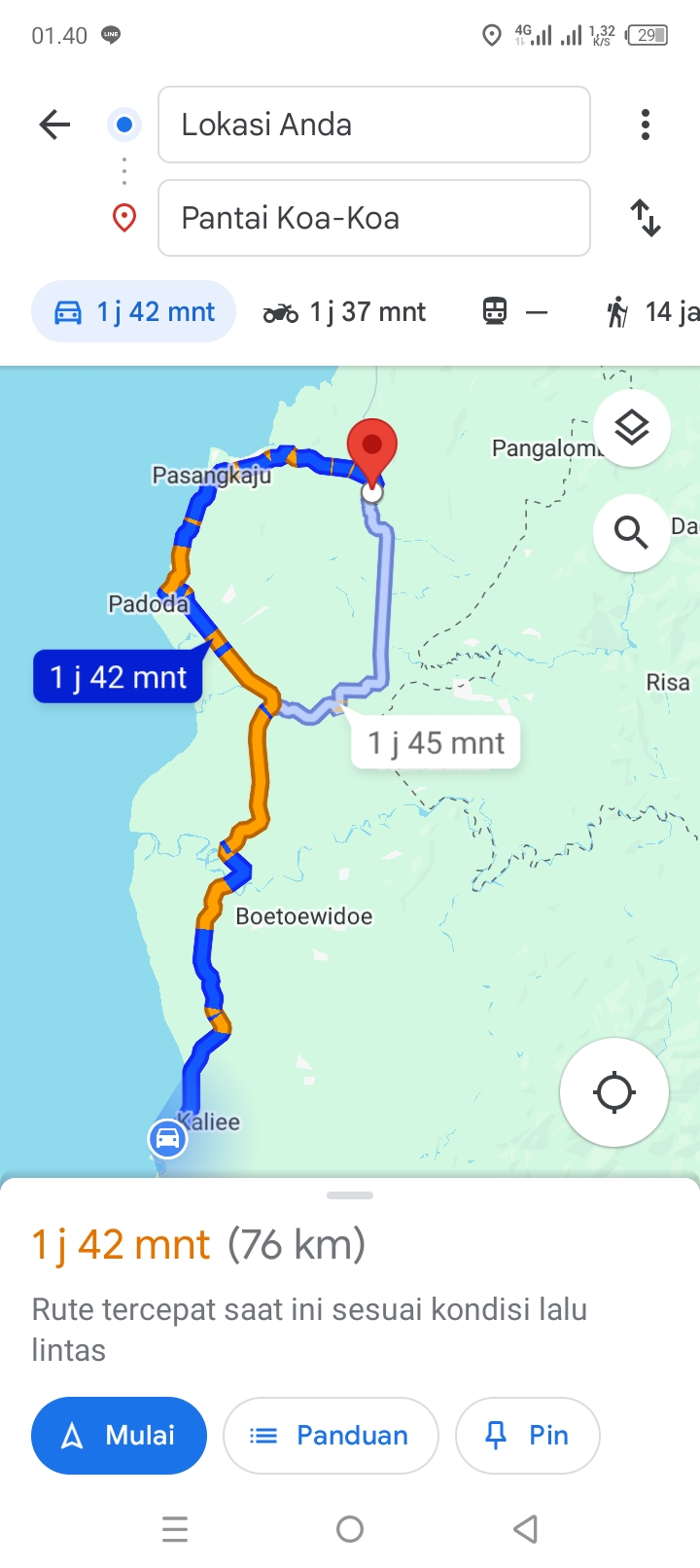
Task: Edit the destination Pantai Koa-Koa field
Action: click(x=374, y=218)
